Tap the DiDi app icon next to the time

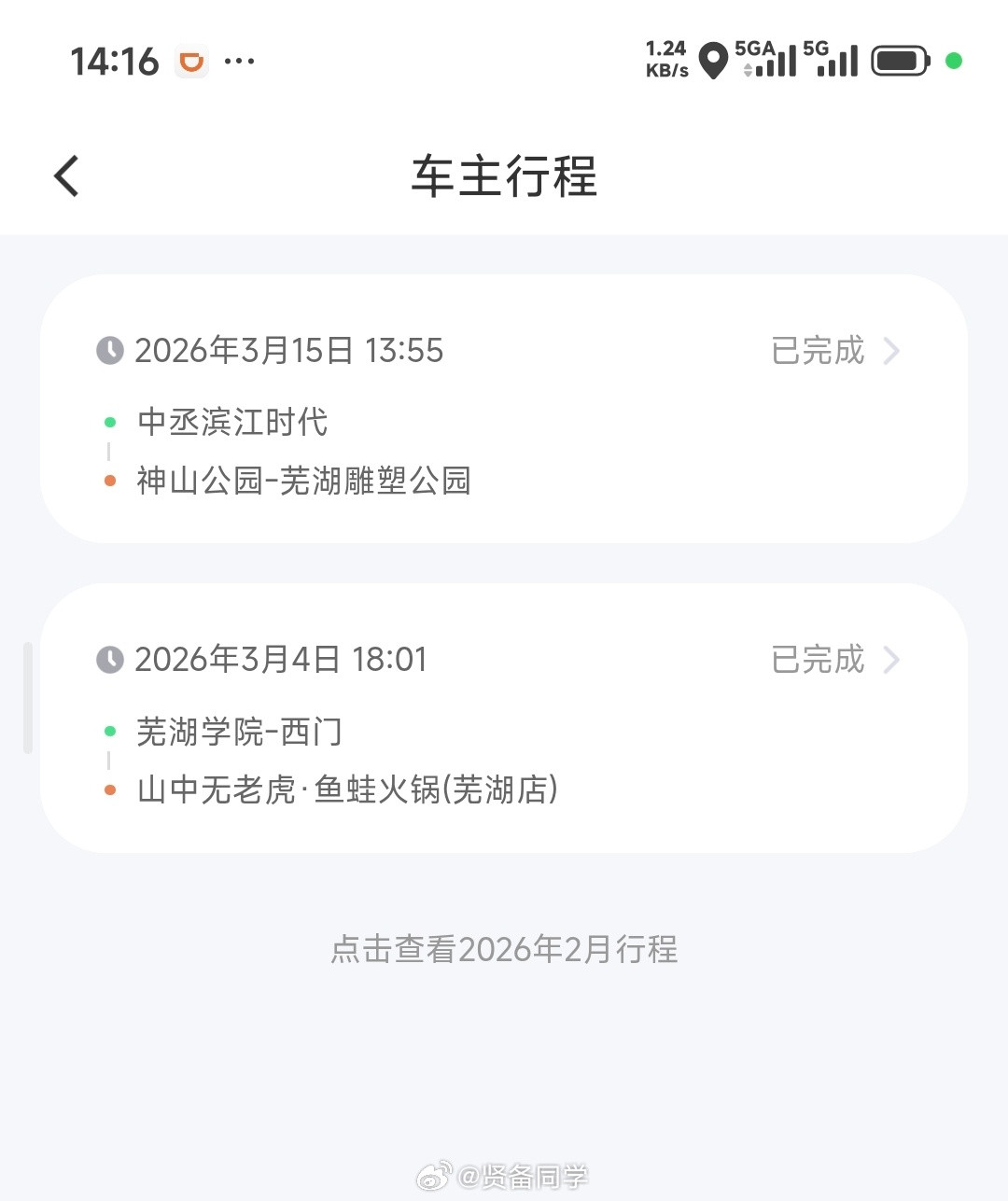pos(191,61)
